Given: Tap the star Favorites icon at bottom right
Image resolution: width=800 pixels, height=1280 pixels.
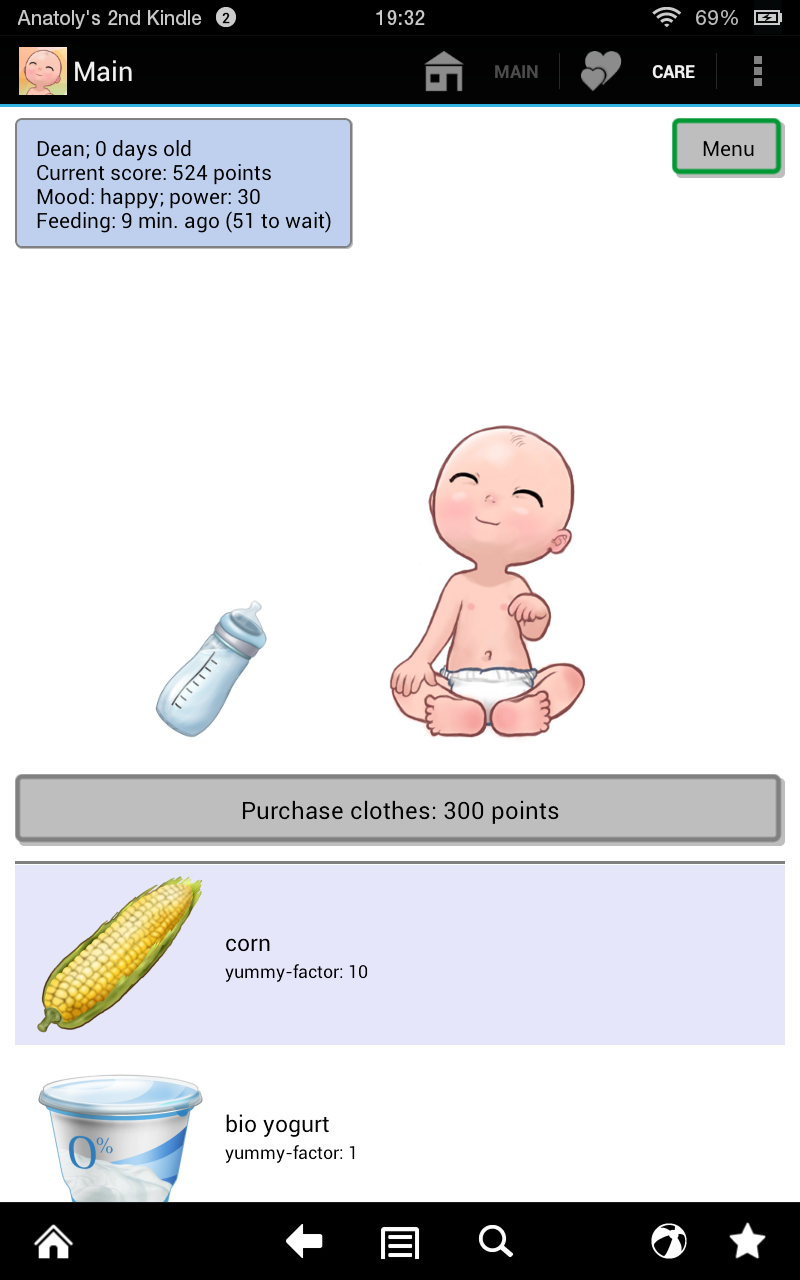Looking at the screenshot, I should (747, 1241).
